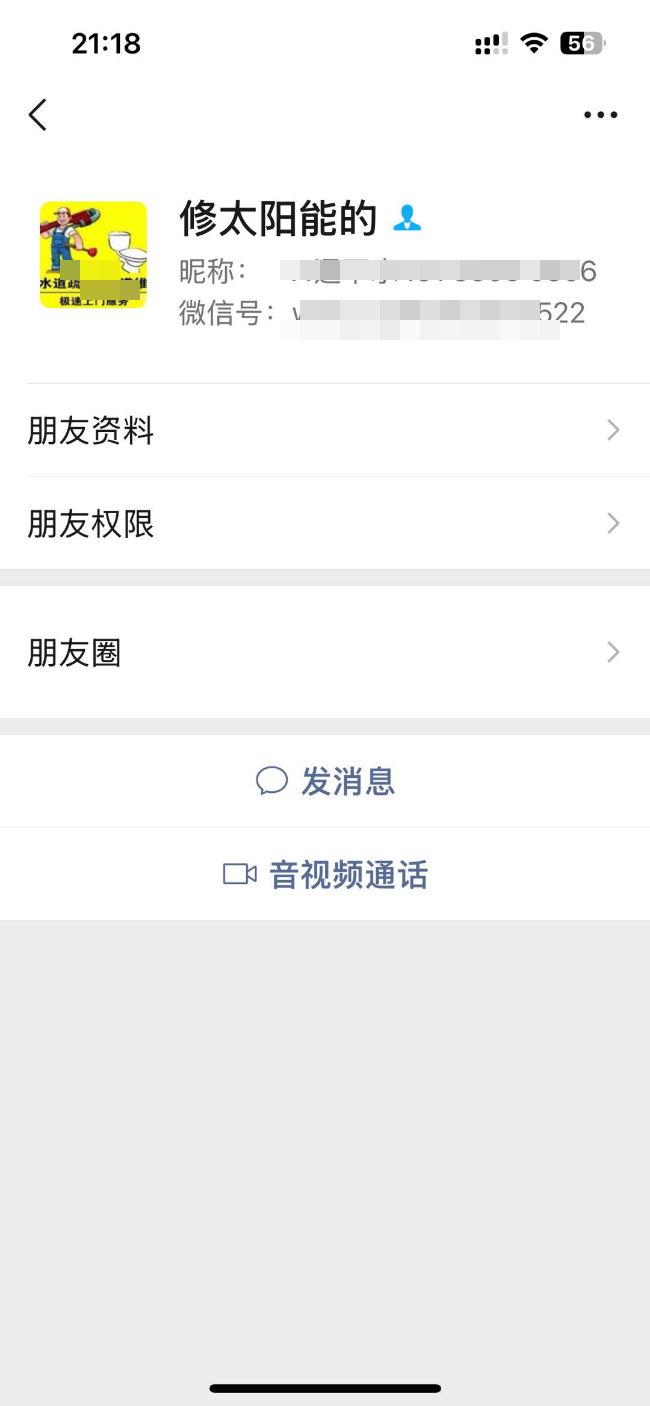View the contact's profile avatar
Viewport: 650px width, 1406px height.
pos(93,255)
